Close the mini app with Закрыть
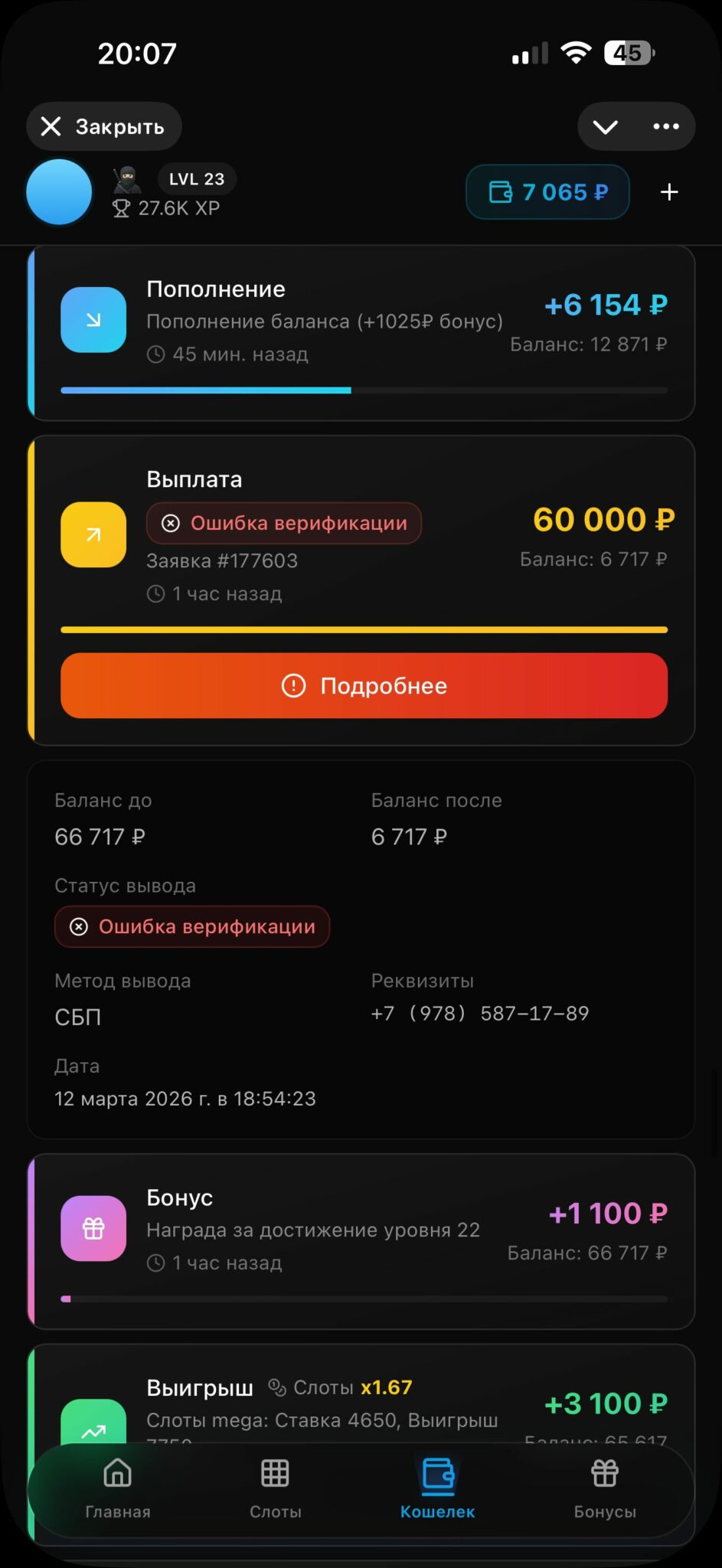Image resolution: width=722 pixels, height=1568 pixels. point(104,126)
